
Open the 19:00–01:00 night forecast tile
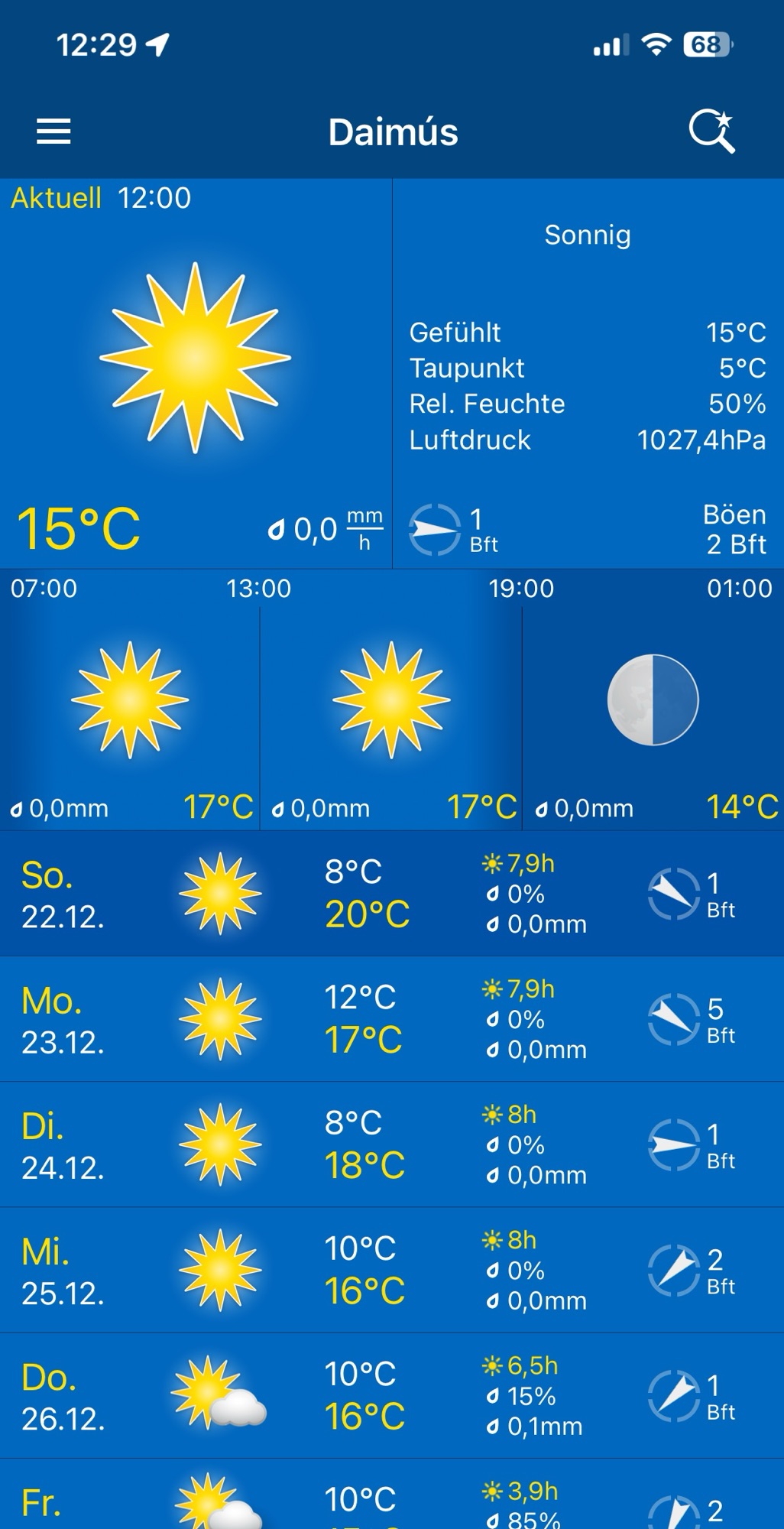click(x=653, y=700)
